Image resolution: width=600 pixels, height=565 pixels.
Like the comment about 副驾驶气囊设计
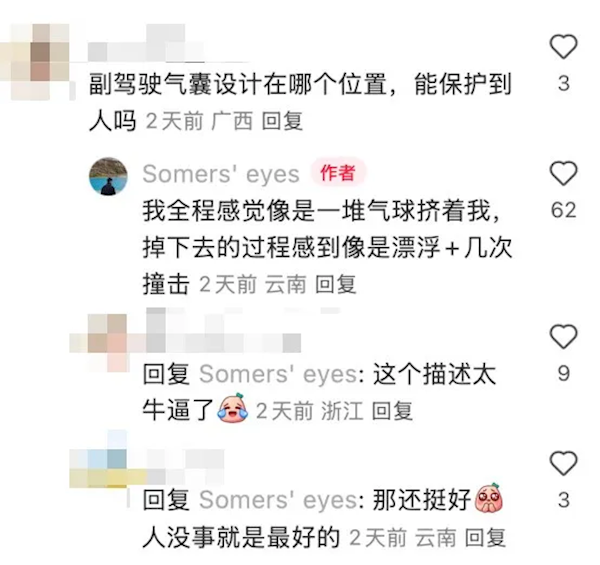[564, 46]
